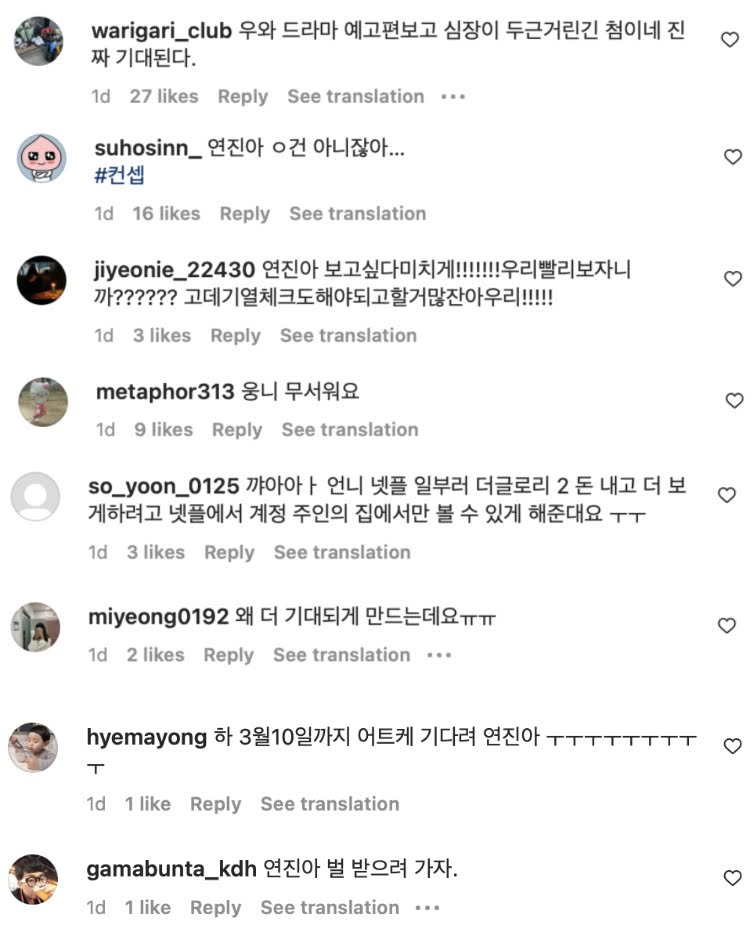Reply to hyemayong's comment
Viewport: 756px width, 936px height.
216,804
